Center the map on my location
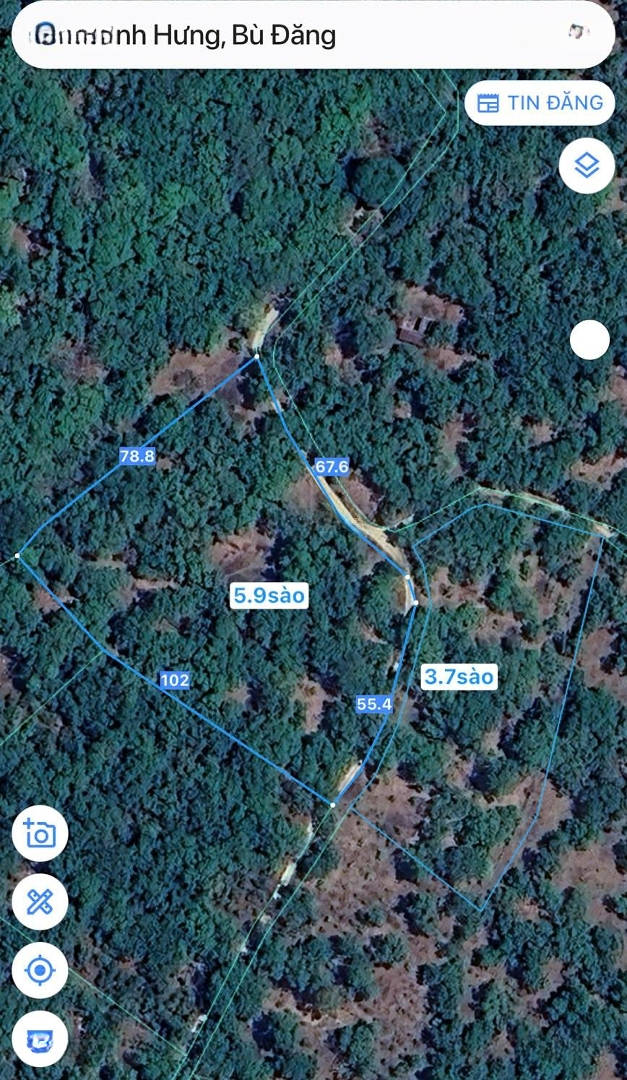The width and height of the screenshot is (627, 1080). tap(40, 970)
